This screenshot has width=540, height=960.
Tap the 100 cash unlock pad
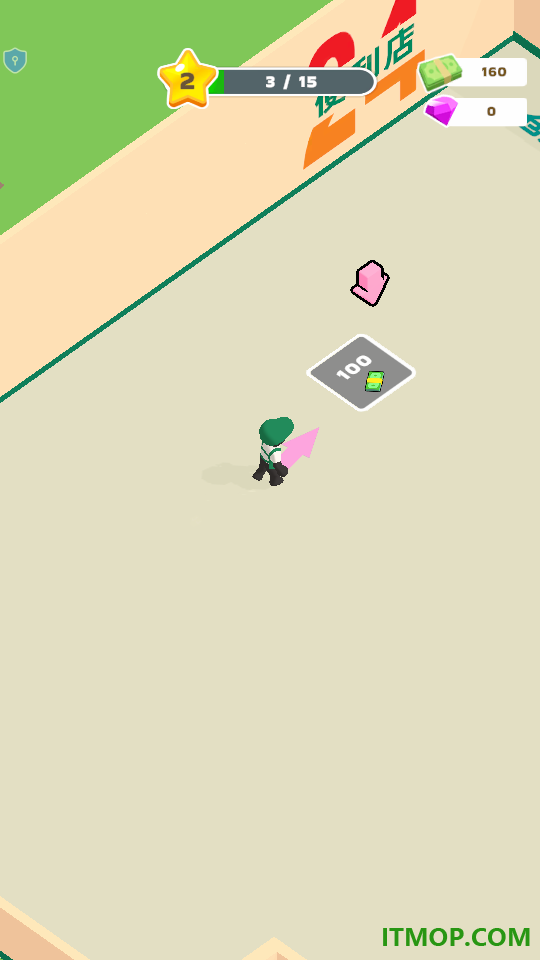click(x=361, y=372)
